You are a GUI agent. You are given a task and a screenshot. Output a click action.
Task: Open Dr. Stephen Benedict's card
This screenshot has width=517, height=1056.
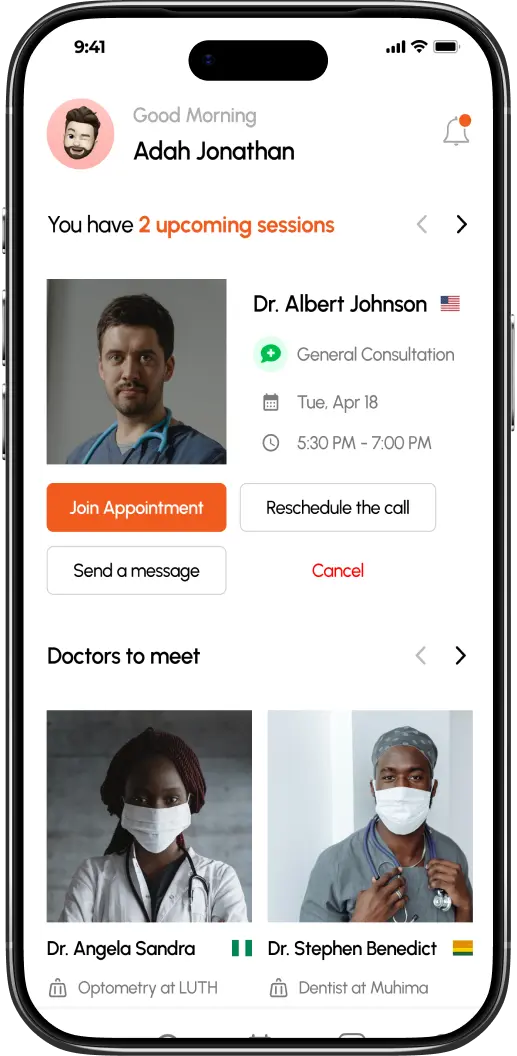pos(370,854)
